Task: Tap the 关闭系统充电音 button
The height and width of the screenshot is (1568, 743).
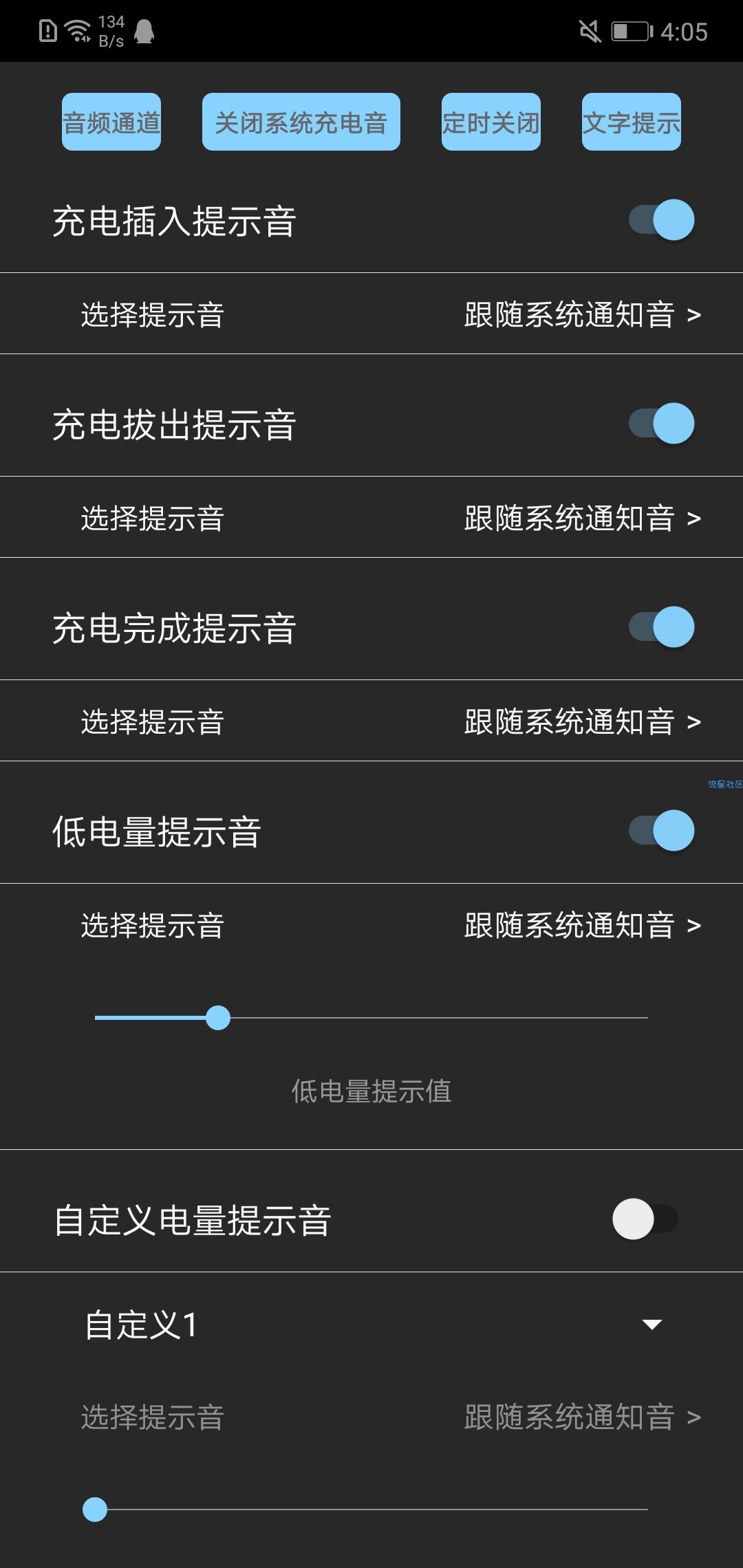Action: tap(301, 122)
